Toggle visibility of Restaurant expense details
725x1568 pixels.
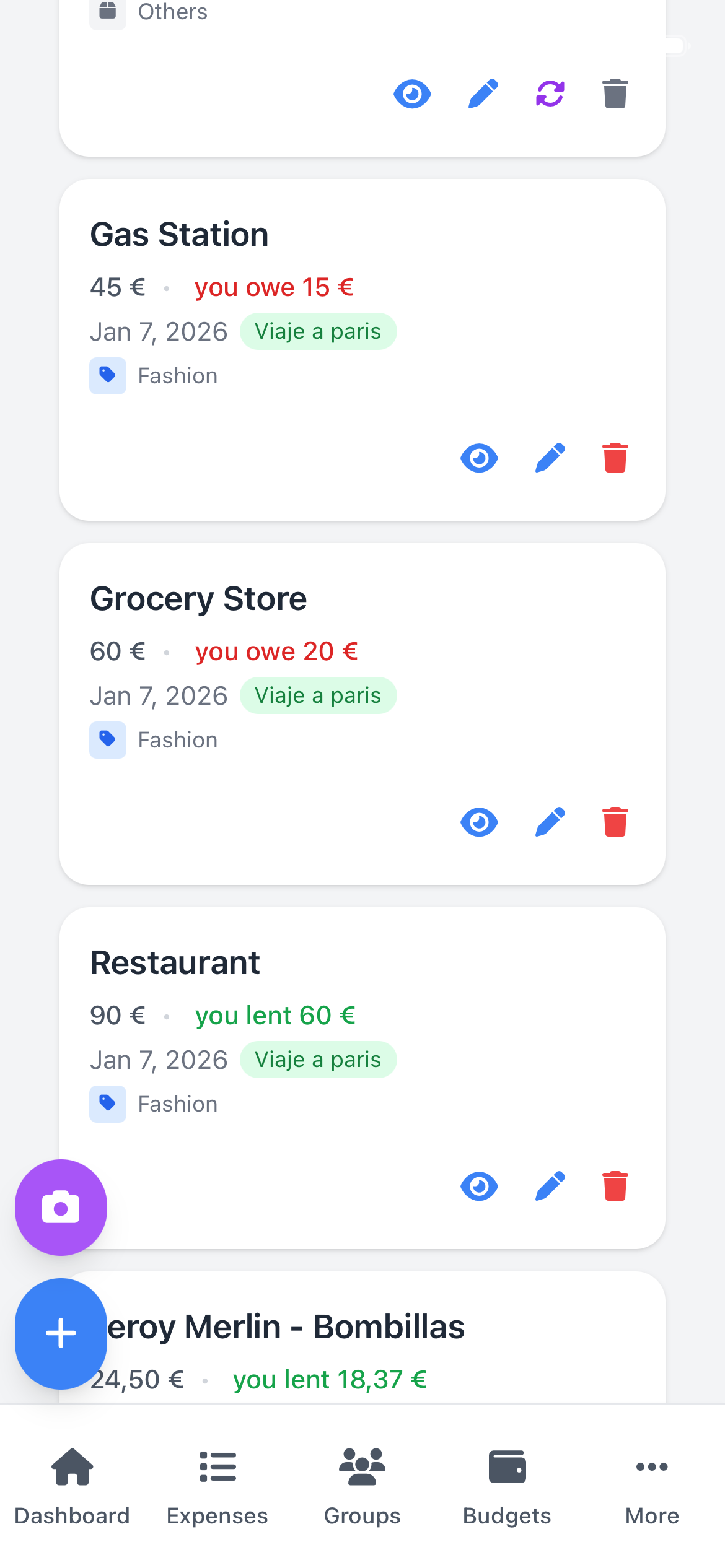479,1185
